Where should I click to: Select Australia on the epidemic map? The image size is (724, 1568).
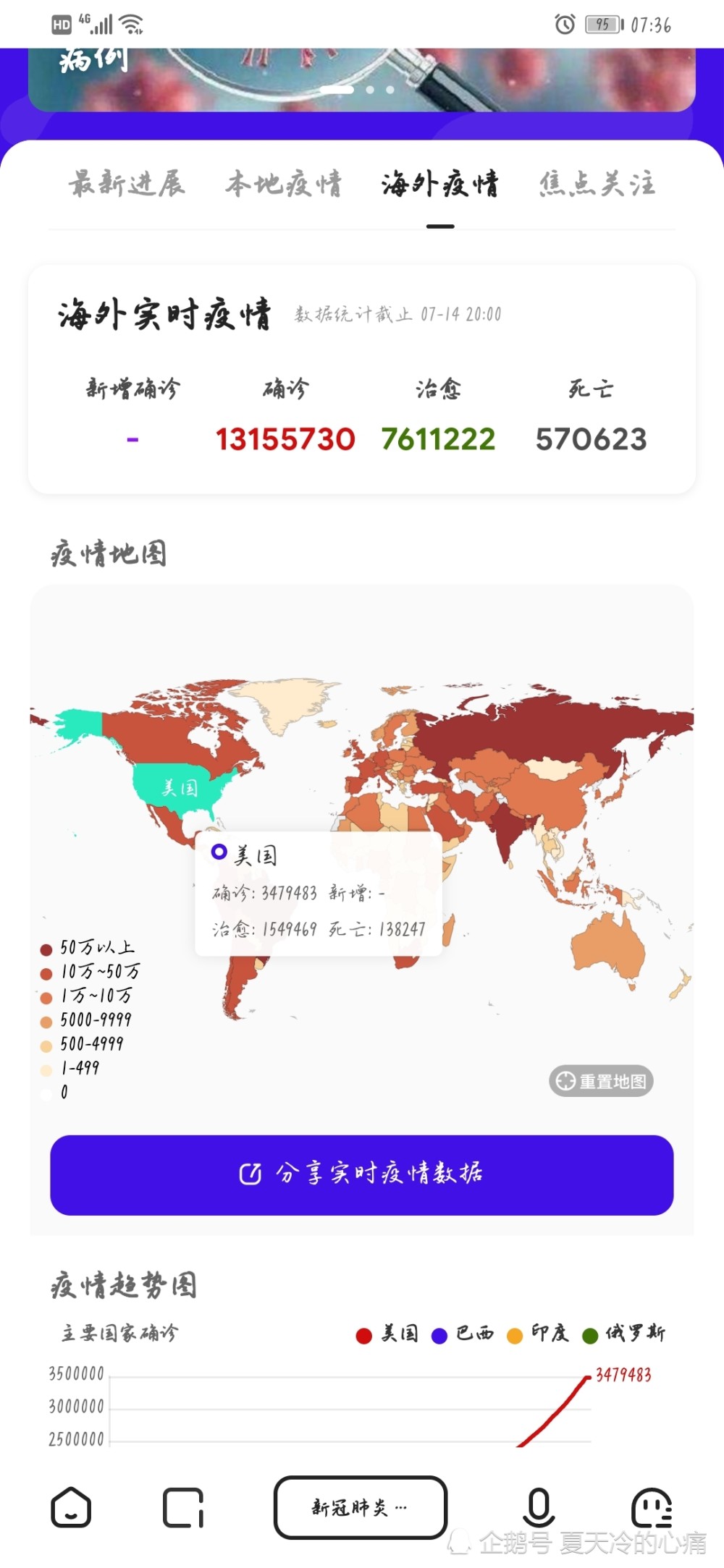[608, 946]
